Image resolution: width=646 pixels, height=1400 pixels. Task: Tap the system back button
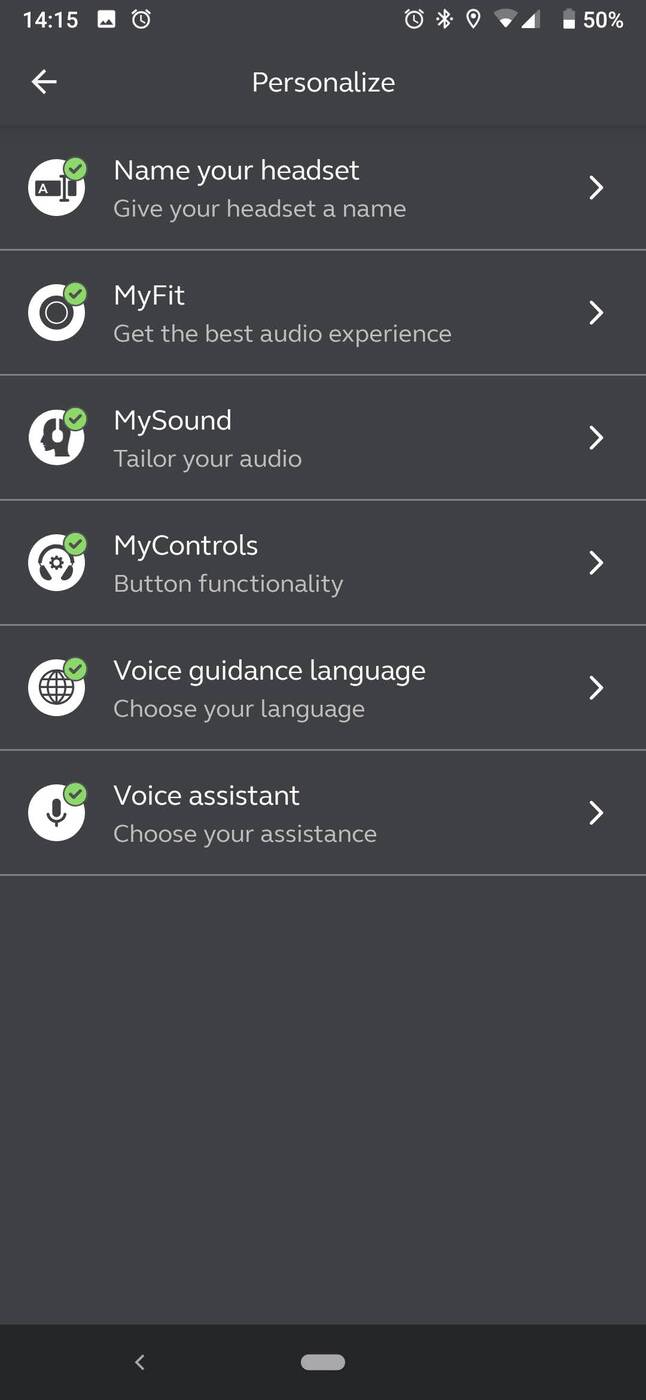click(x=140, y=1362)
